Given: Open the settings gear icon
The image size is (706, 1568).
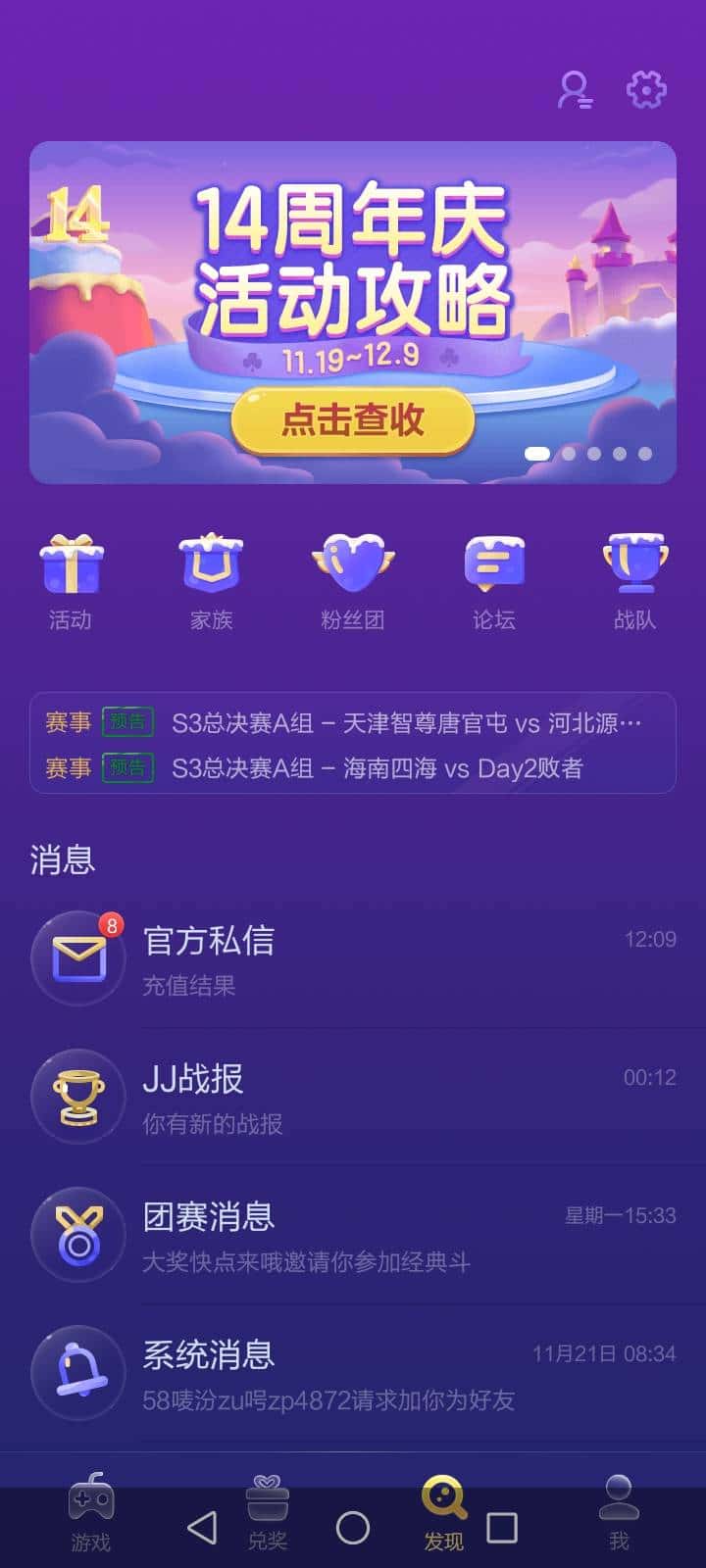Looking at the screenshot, I should pos(646,90).
